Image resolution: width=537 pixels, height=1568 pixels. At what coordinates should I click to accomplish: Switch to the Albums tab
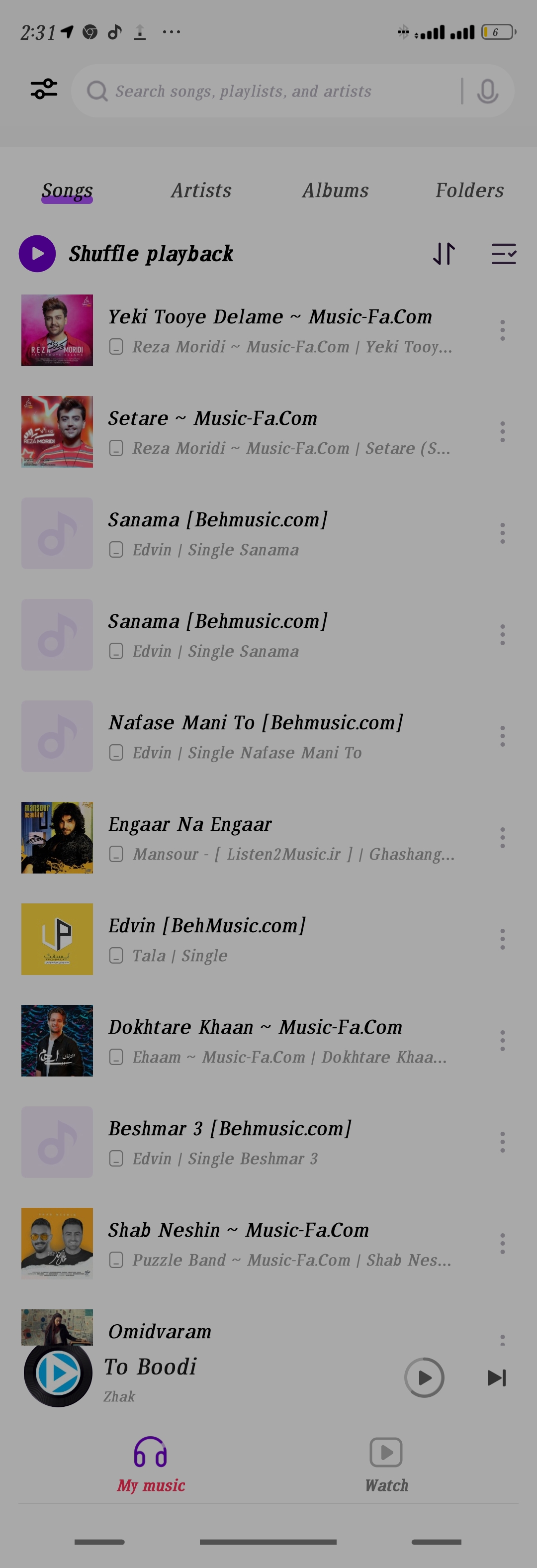[335, 191]
